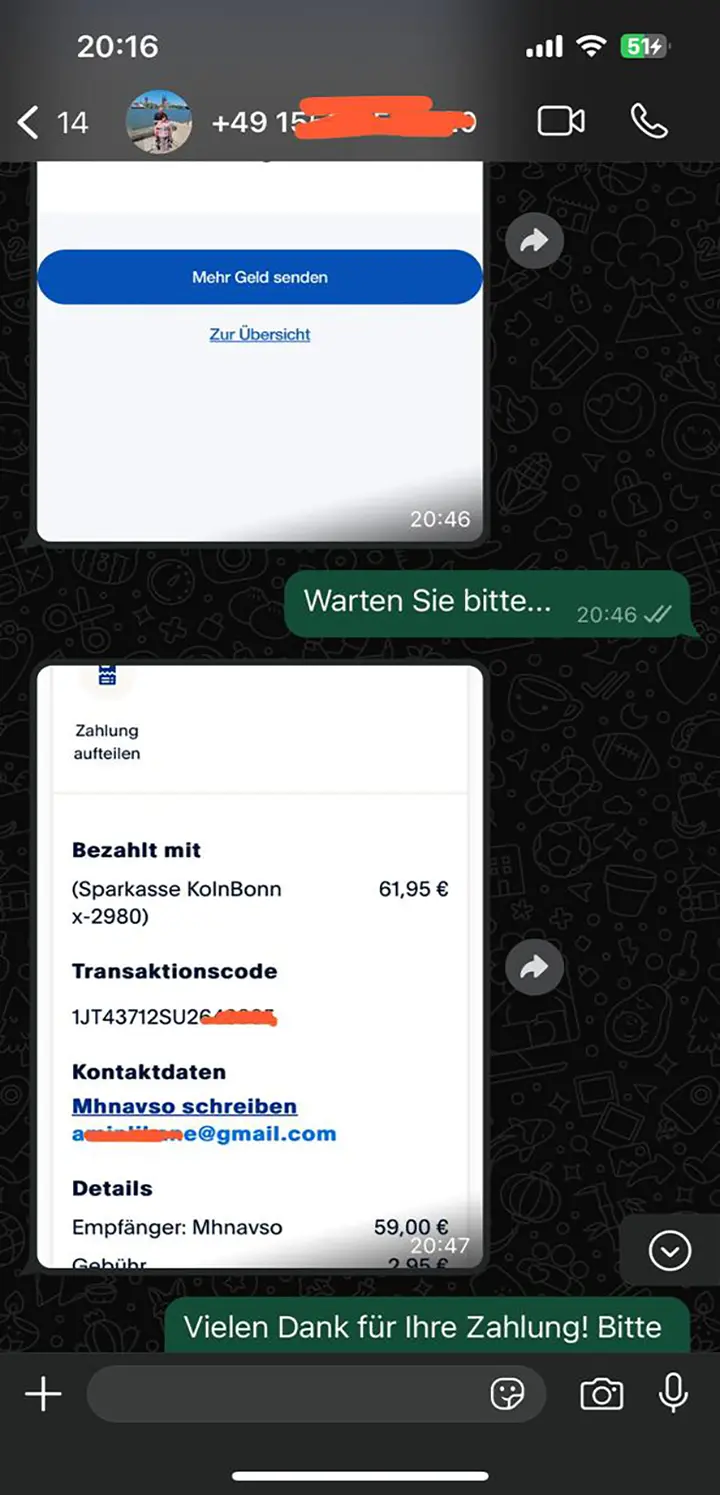Record a voice message

click(673, 1393)
